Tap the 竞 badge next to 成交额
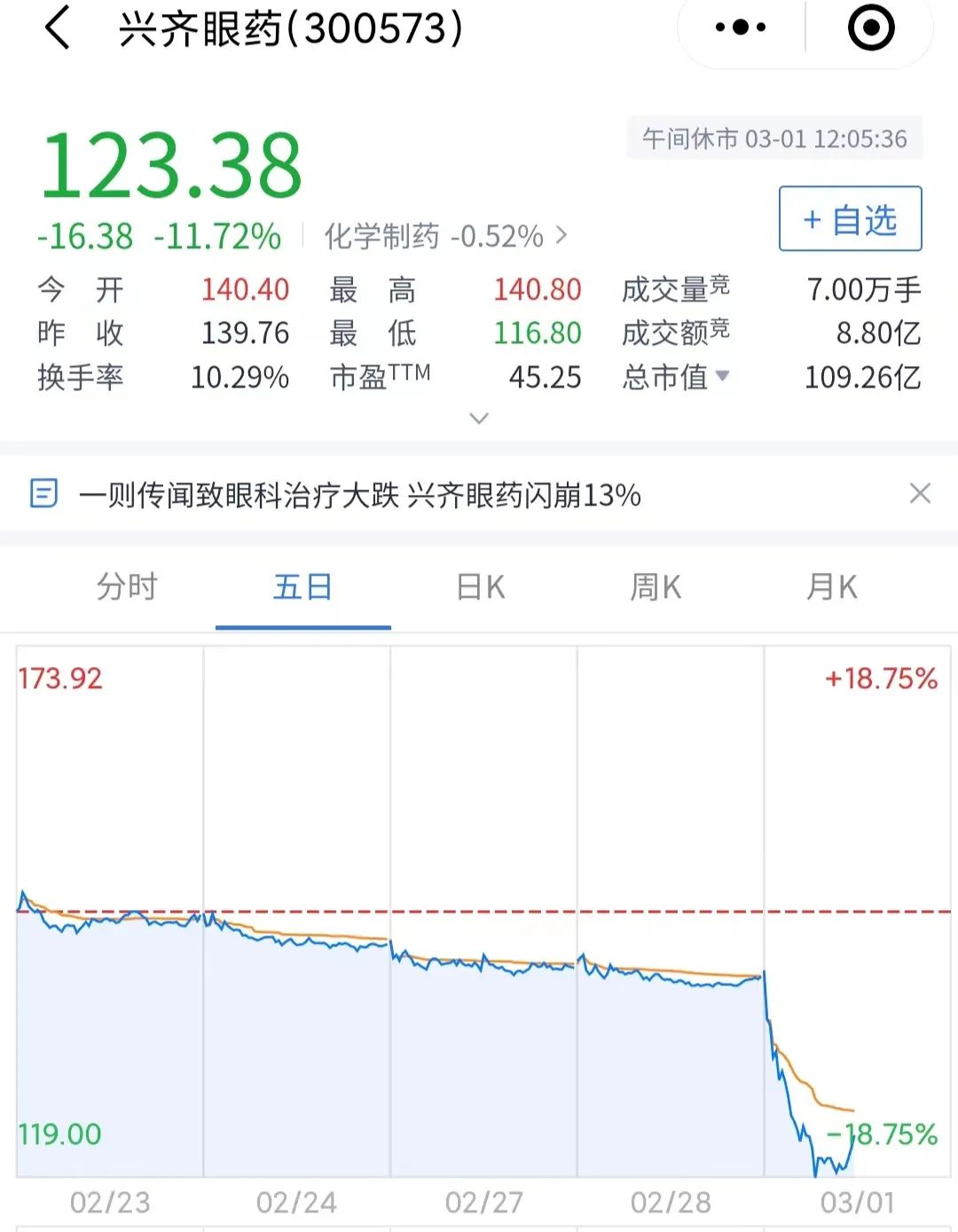The height and width of the screenshot is (1232, 958). coord(718,326)
